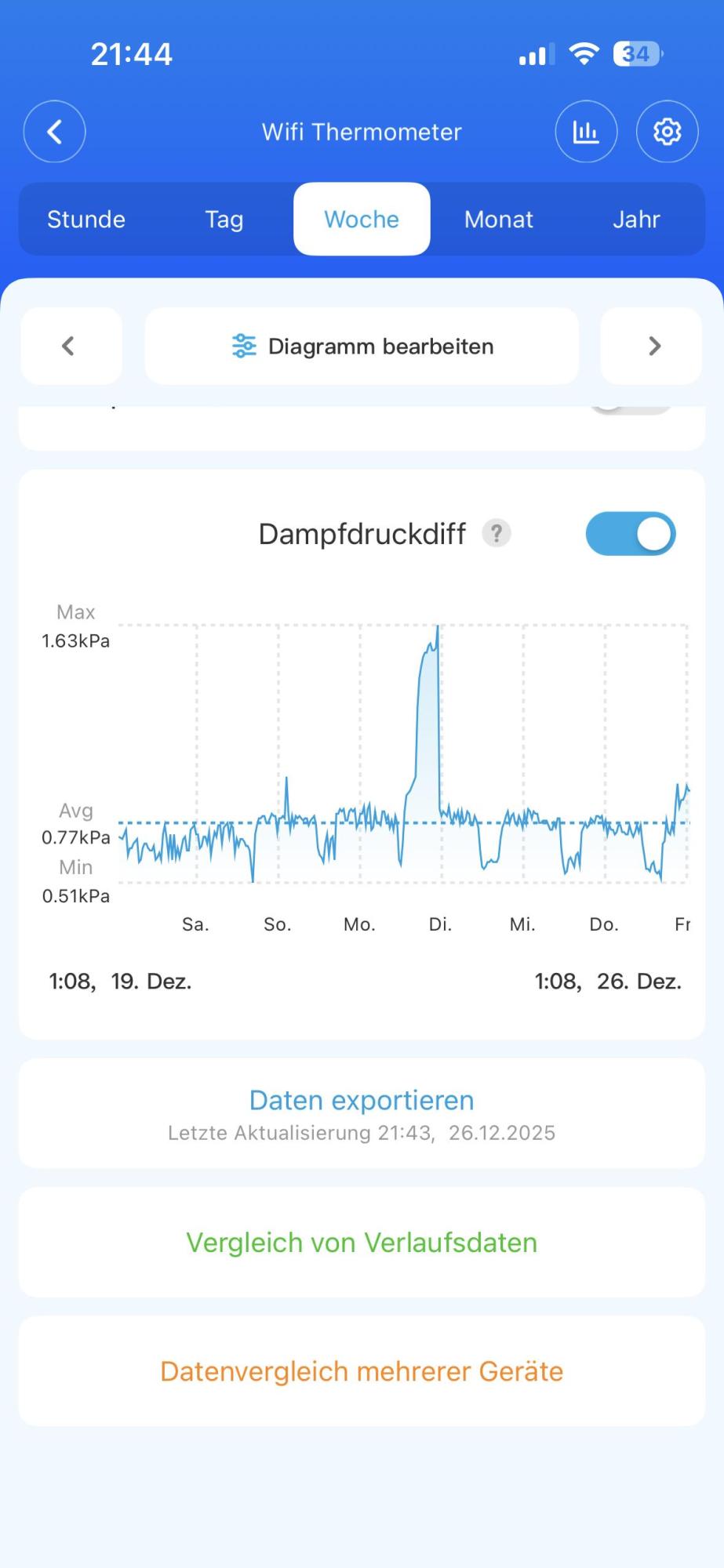Open the Dampfdruckdiff help question mark
Viewport: 724px width, 1568px height.
point(496,533)
